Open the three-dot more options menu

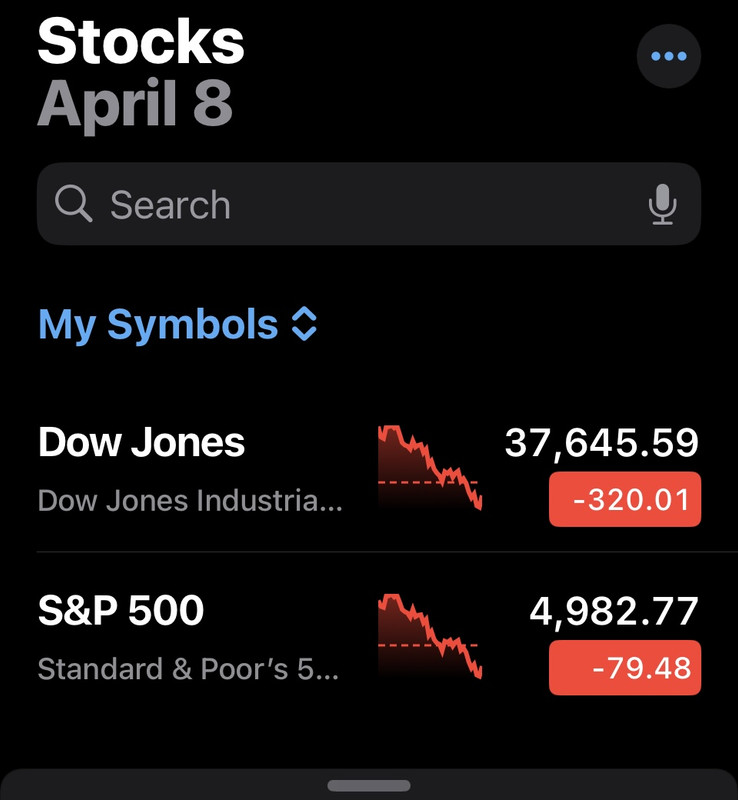[668, 56]
